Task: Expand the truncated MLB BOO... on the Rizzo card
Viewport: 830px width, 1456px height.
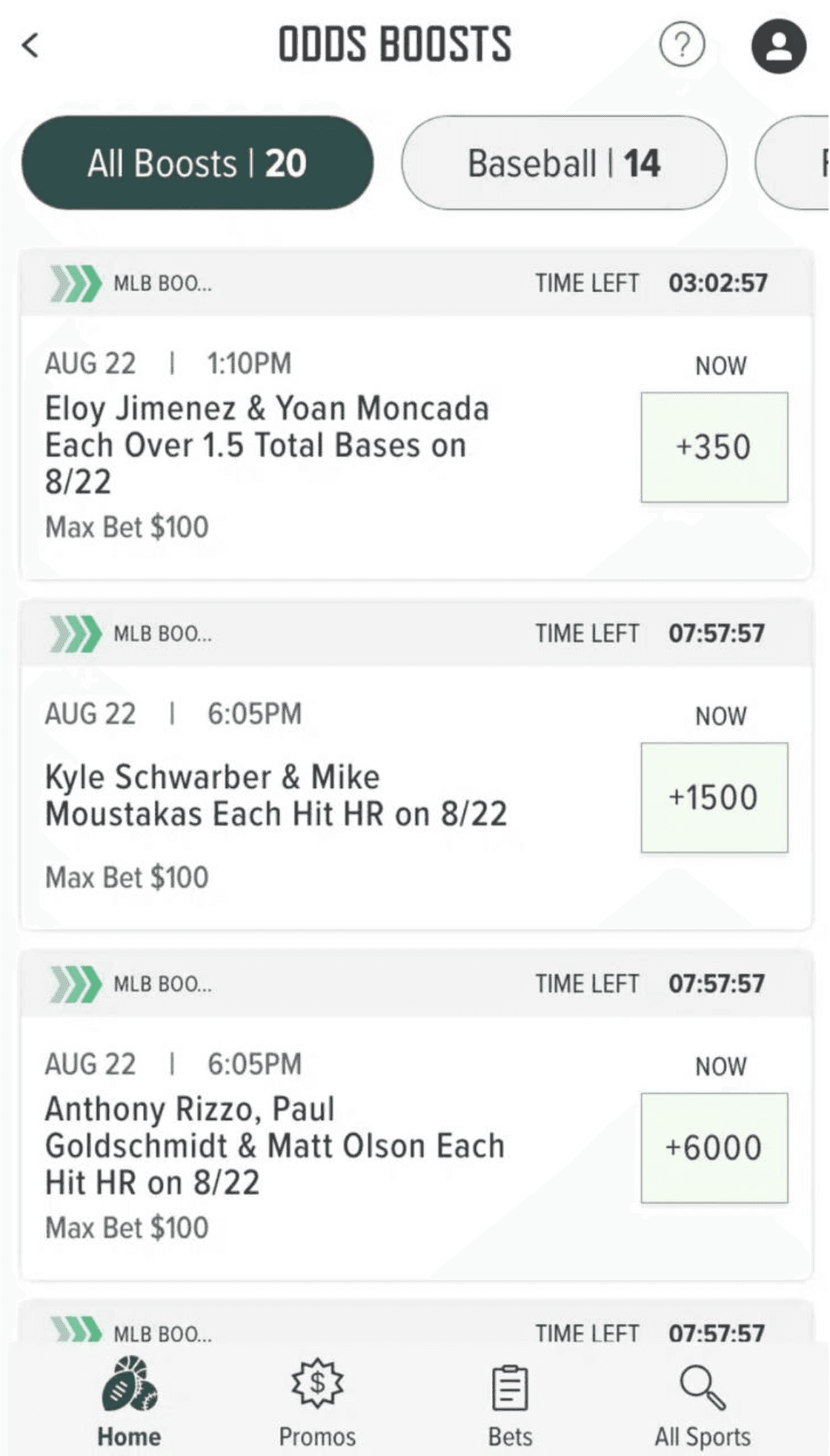Action: [x=162, y=983]
